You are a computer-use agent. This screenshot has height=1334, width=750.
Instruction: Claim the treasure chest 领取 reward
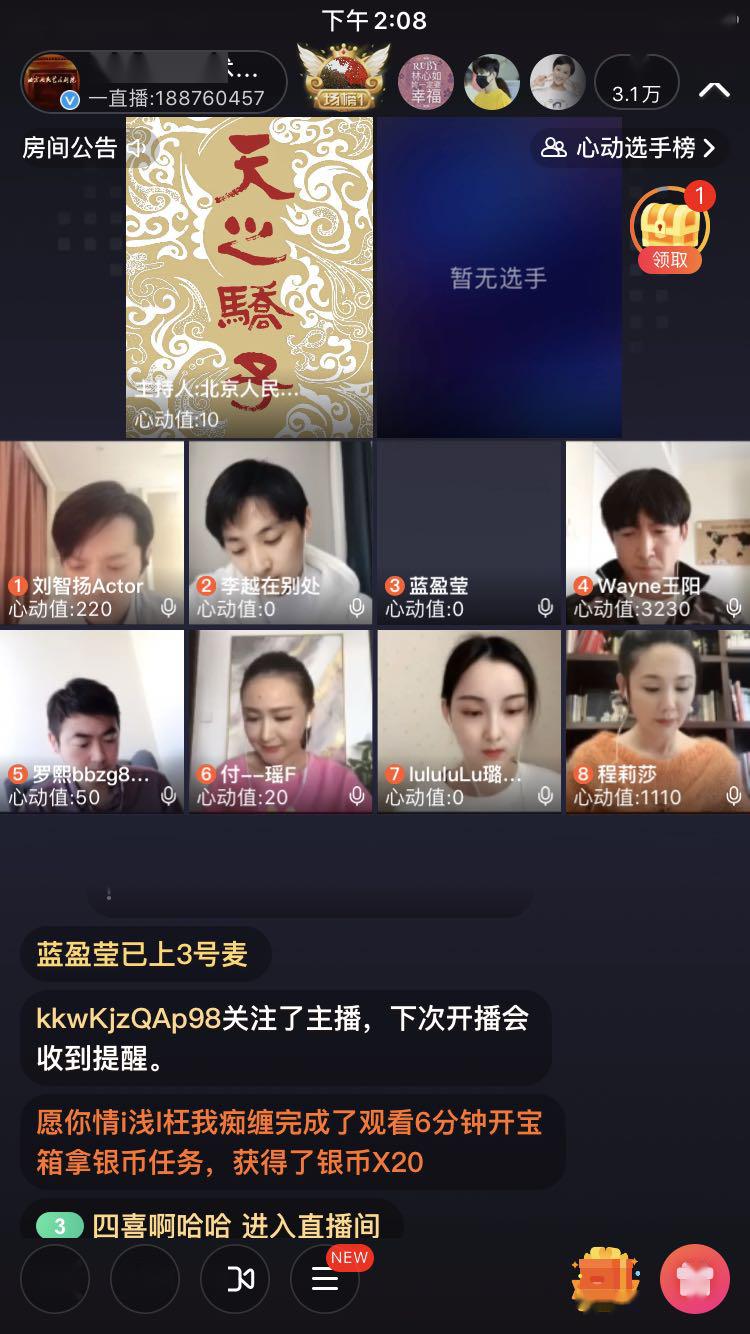(x=670, y=232)
